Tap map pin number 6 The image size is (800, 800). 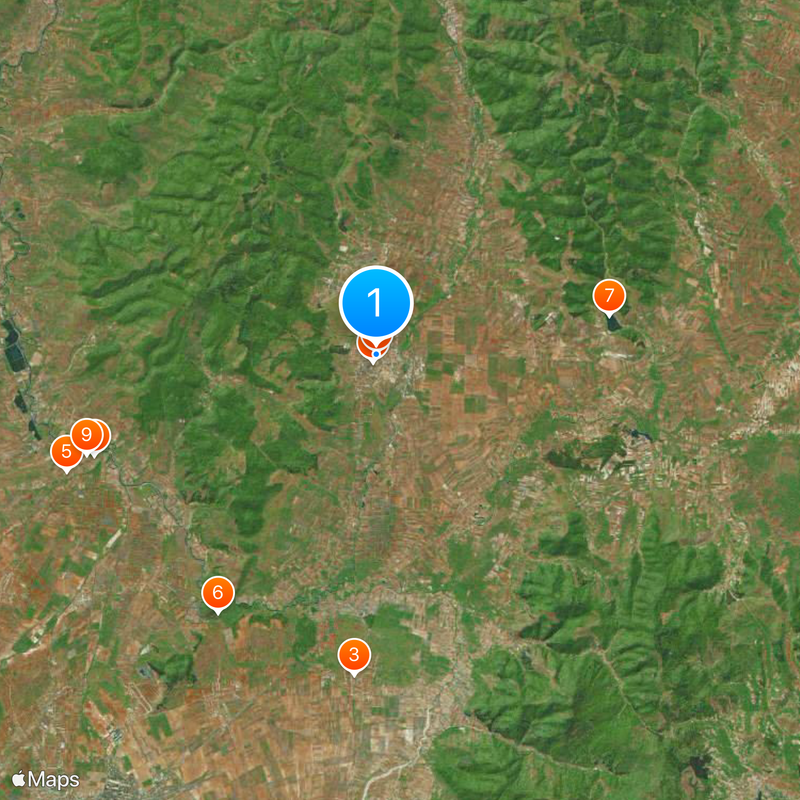(x=217, y=592)
